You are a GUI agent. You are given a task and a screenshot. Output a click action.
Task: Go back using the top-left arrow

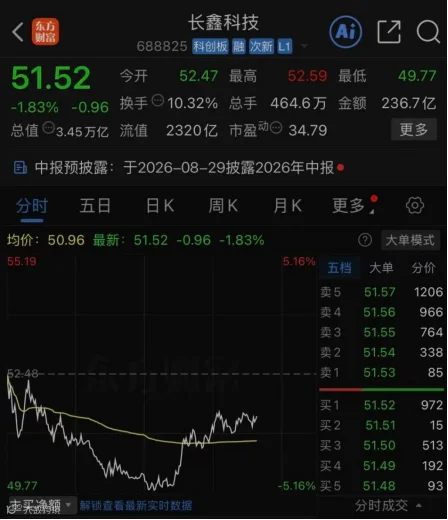pos(18,32)
